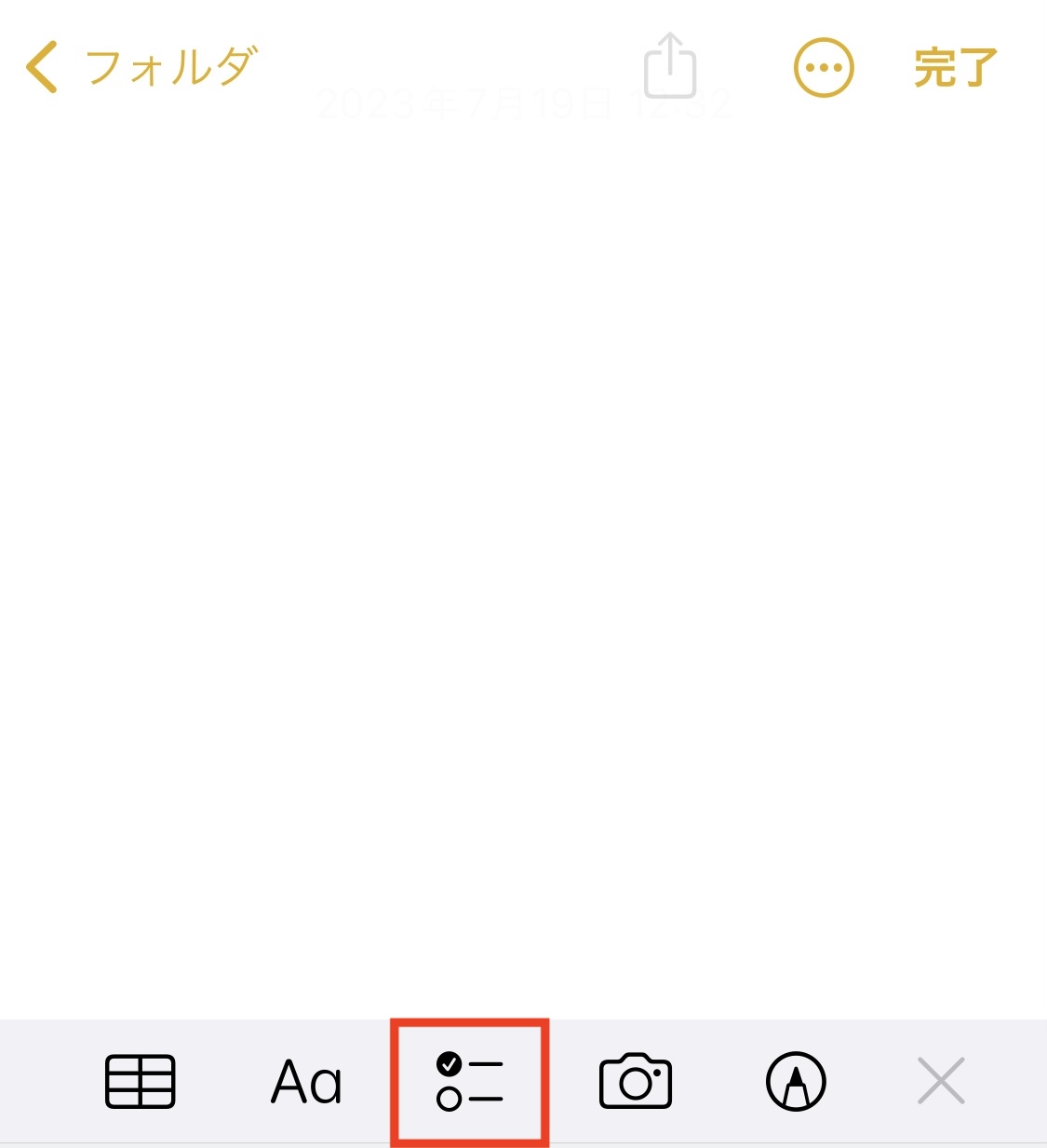Tap the note date heading 2023年7月19日
The width and height of the screenshot is (1047, 1148).
coord(523,104)
